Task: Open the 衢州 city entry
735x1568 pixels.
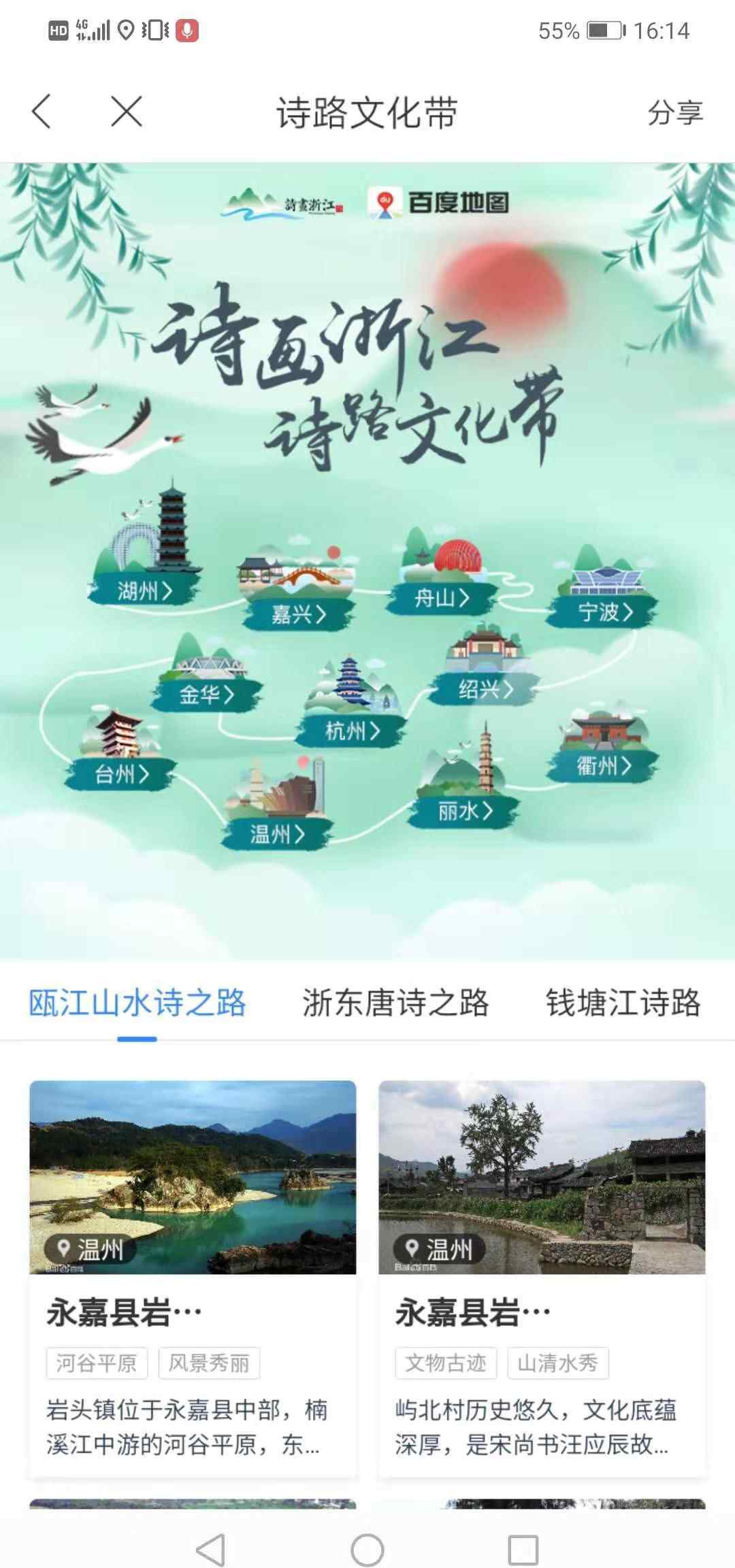Action: point(604,765)
